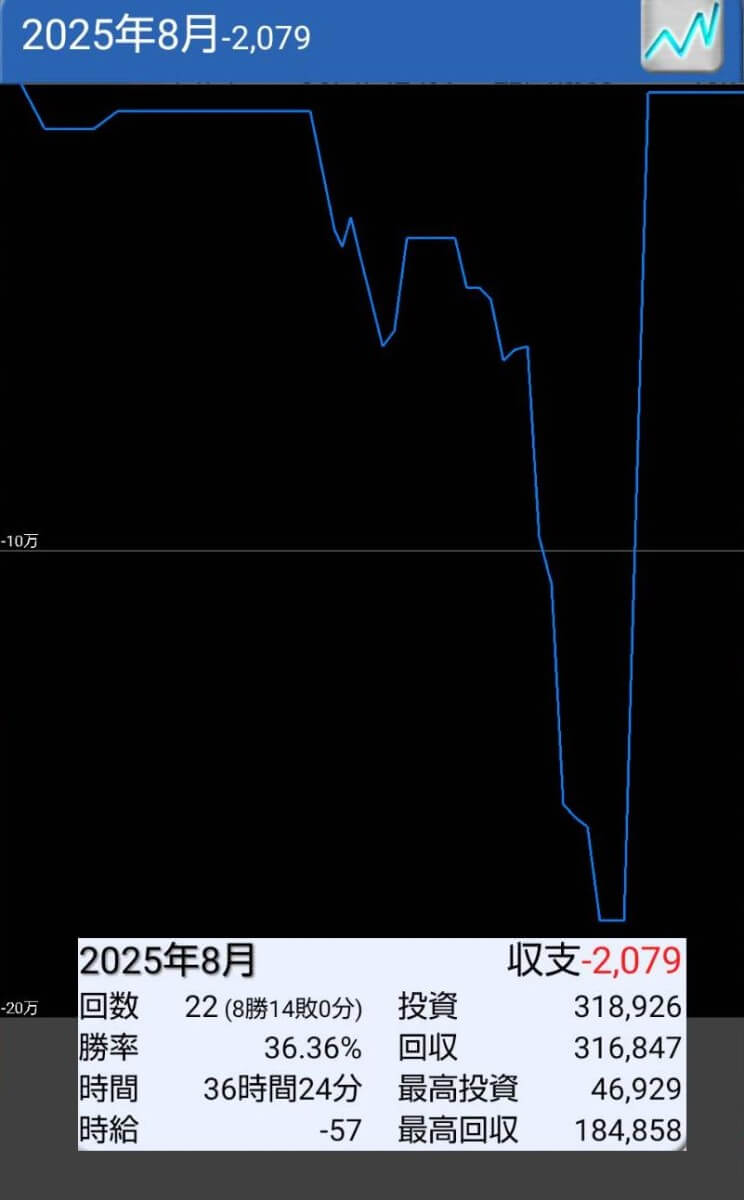Tap the line chart icon button

tap(681, 36)
